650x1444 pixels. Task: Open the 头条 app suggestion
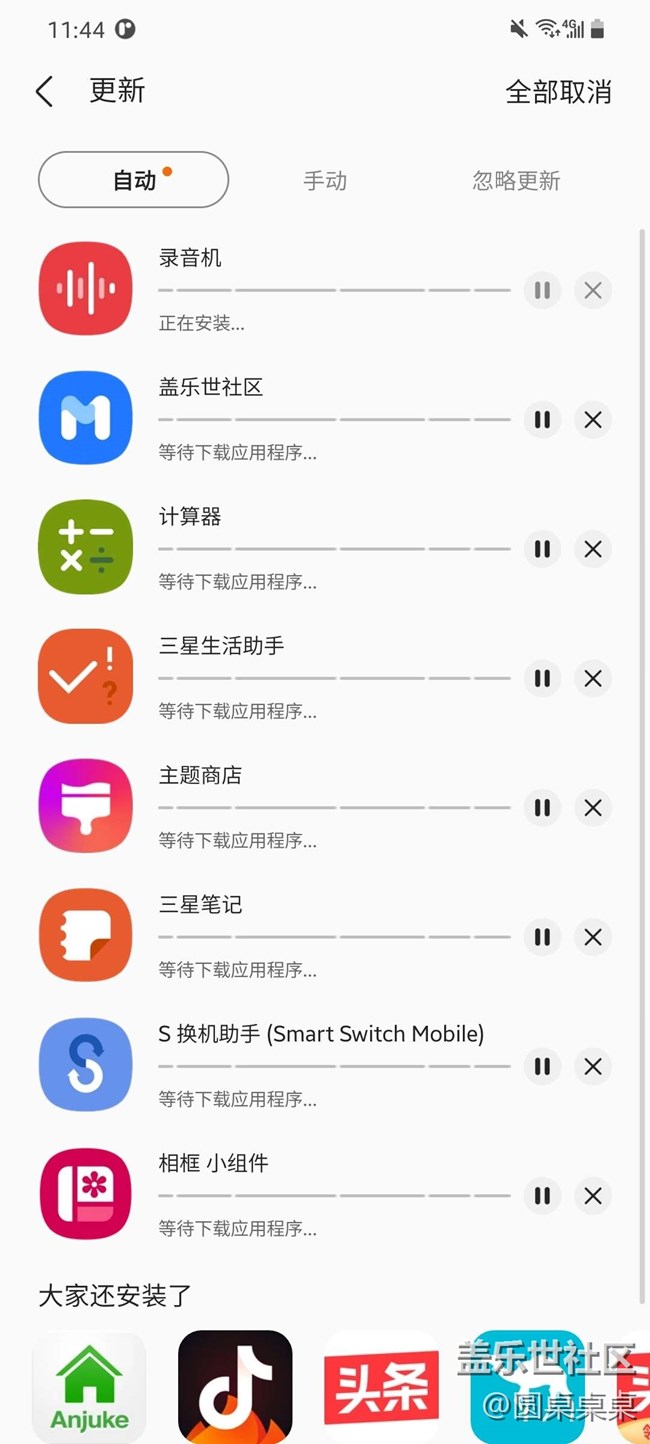click(381, 1387)
